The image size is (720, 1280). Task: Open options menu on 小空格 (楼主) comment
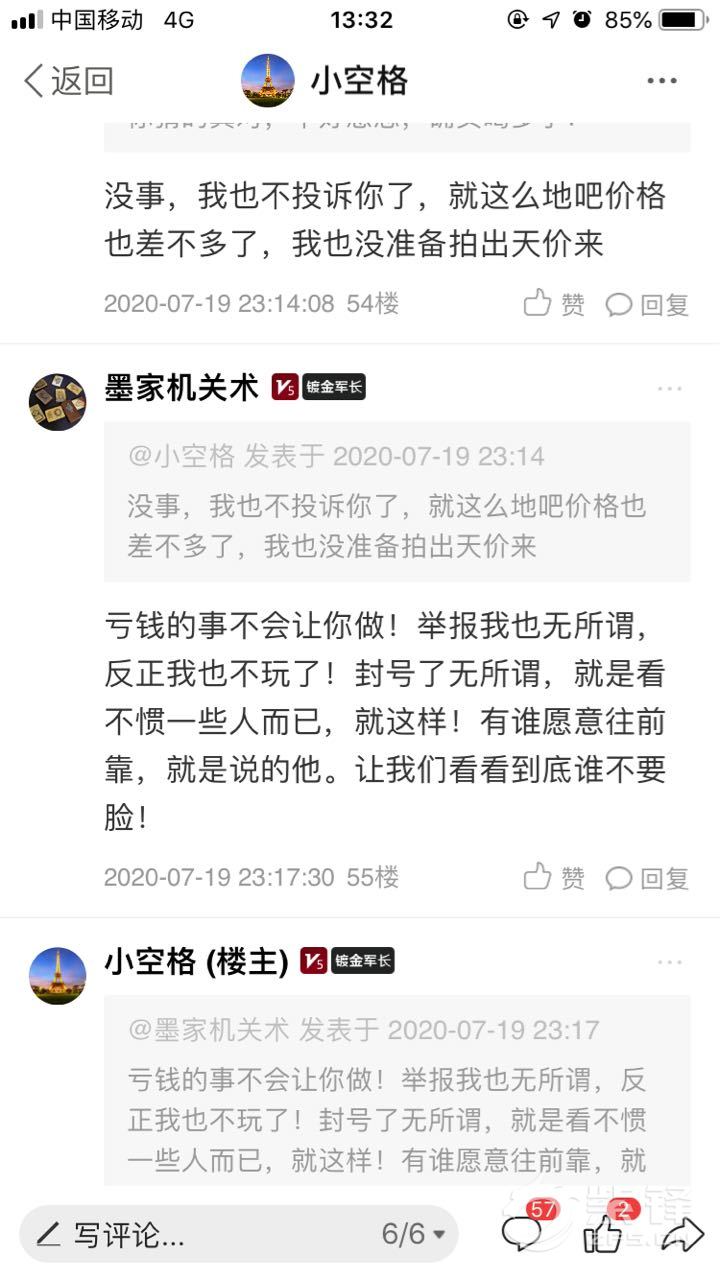(670, 962)
